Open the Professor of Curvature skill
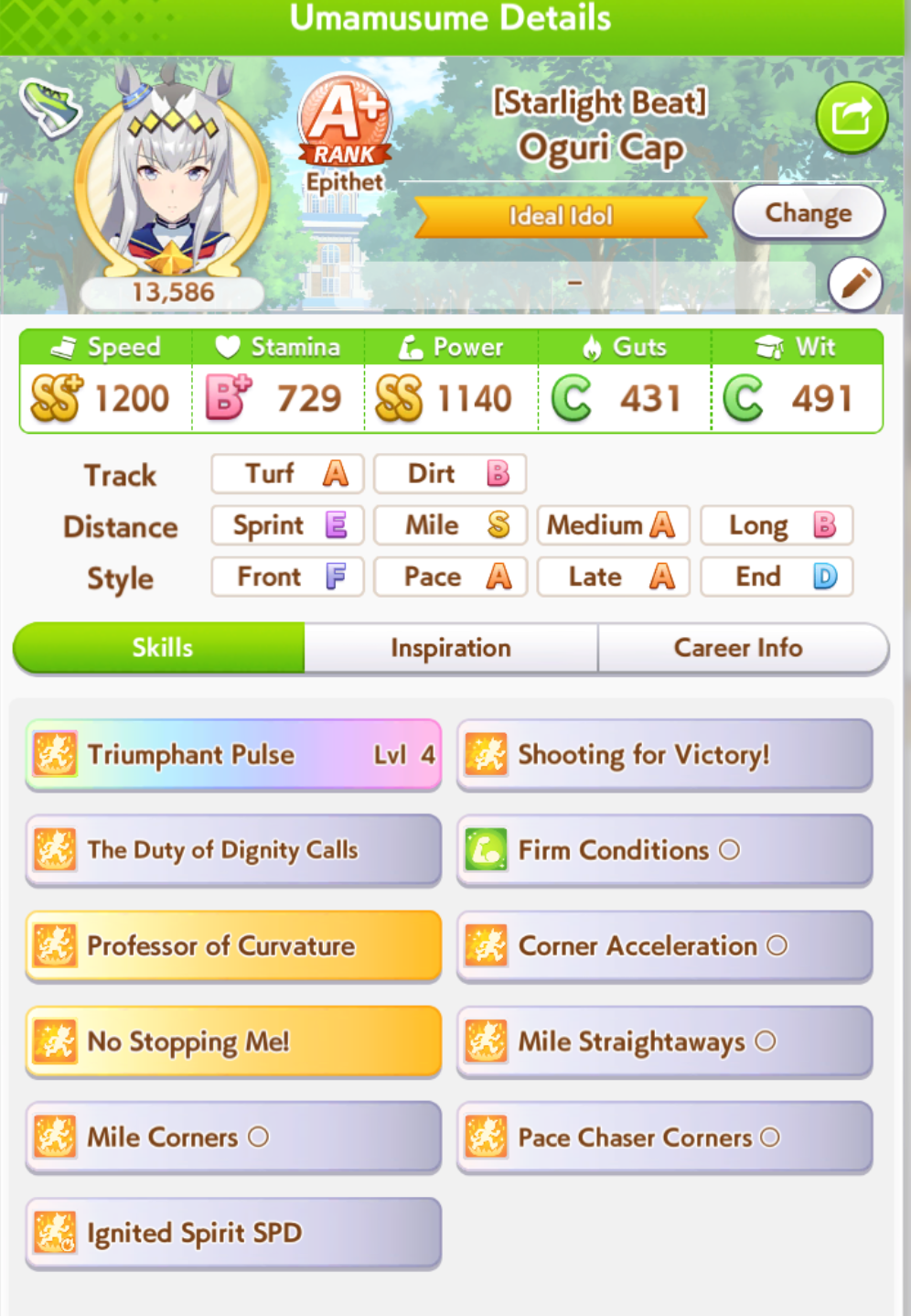Image resolution: width=911 pixels, height=1316 pixels. (233, 946)
